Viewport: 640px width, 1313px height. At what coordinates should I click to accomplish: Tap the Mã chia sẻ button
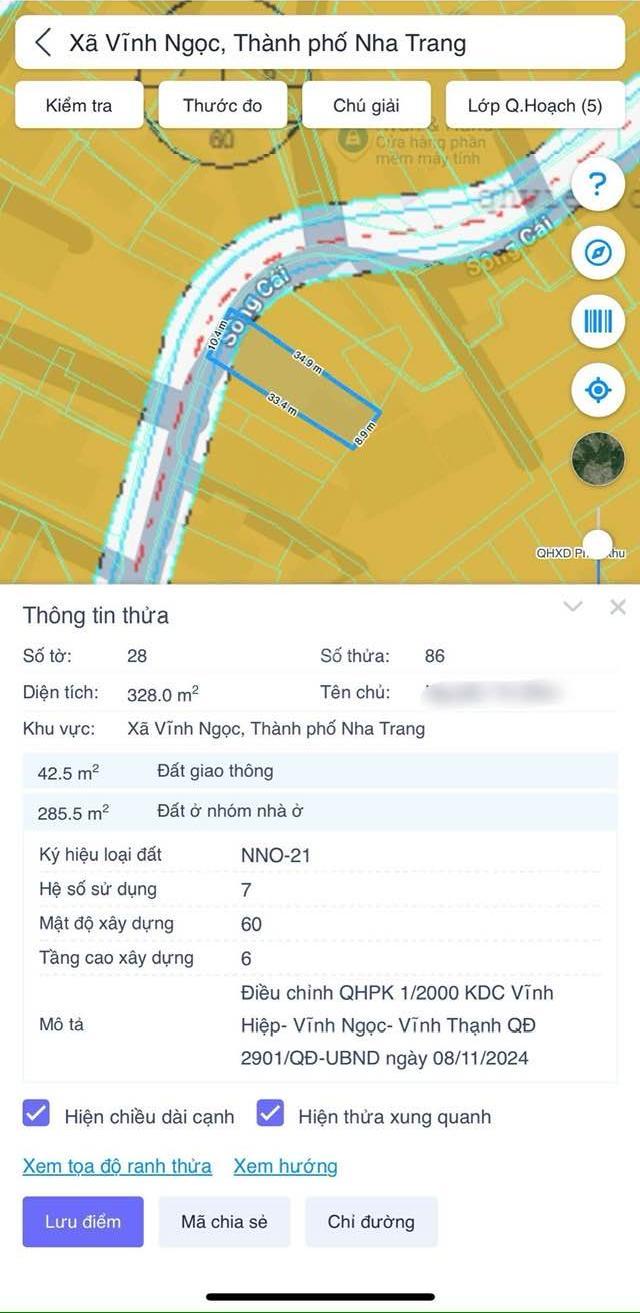point(224,1221)
